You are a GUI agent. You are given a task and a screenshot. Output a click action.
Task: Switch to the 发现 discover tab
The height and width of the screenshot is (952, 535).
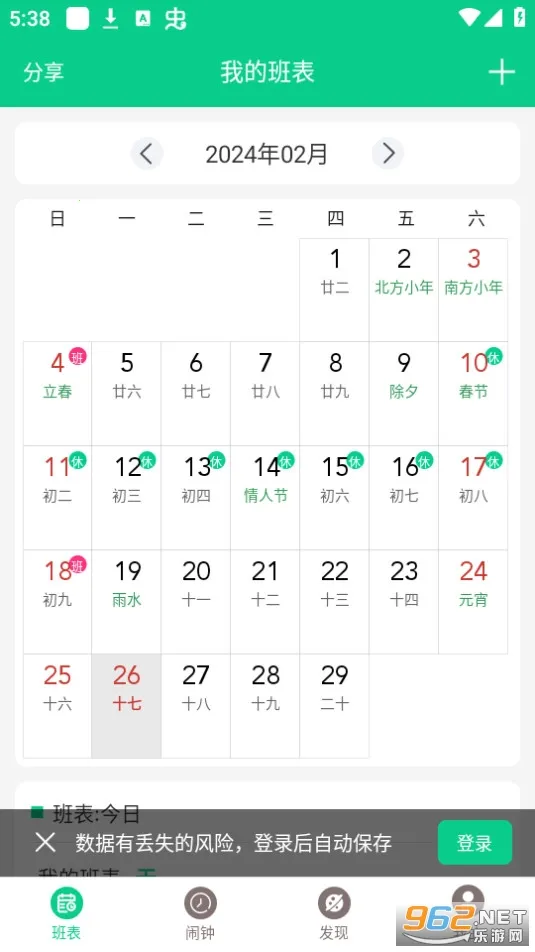coord(334,914)
